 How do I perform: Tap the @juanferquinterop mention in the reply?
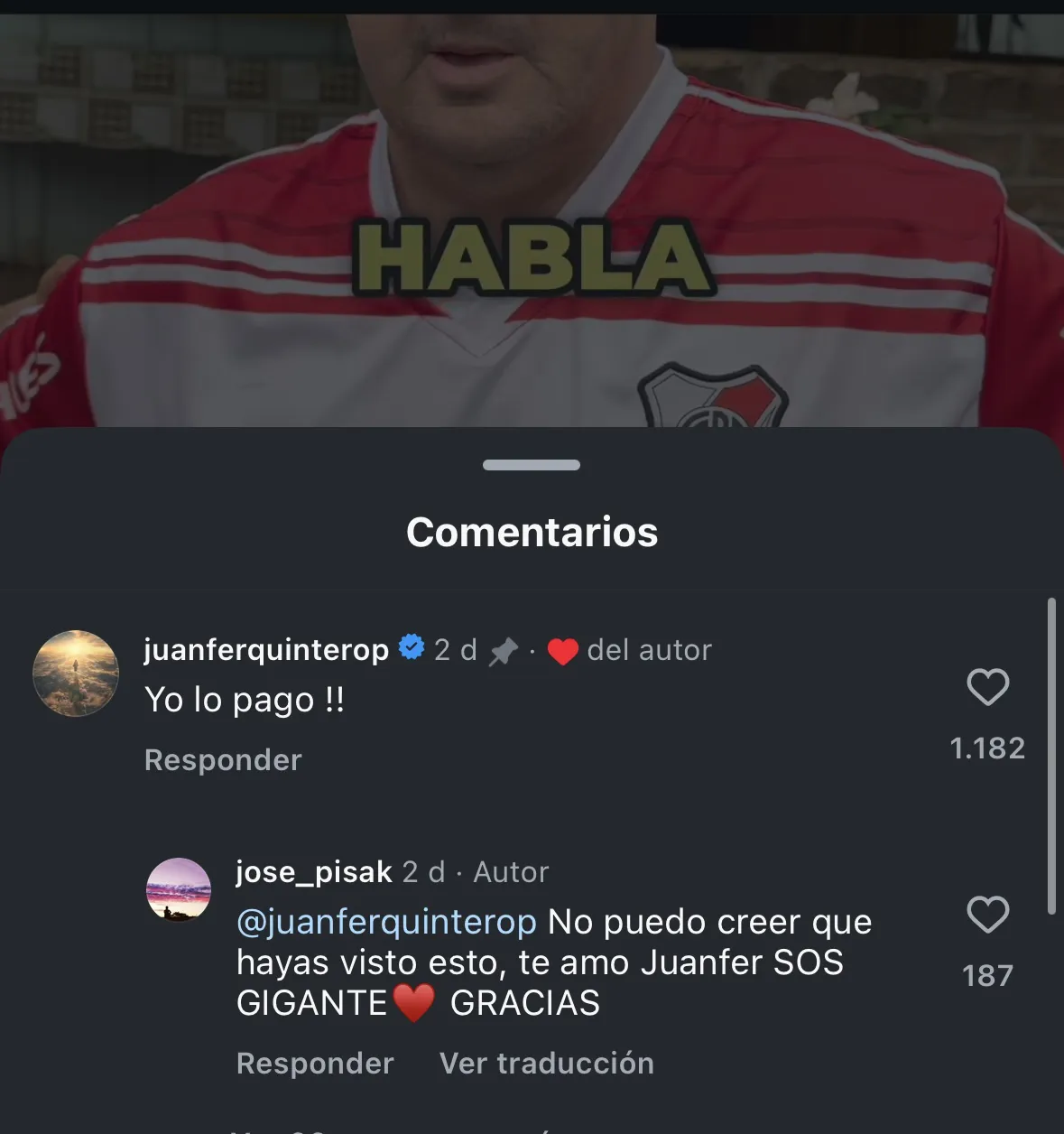(386, 923)
